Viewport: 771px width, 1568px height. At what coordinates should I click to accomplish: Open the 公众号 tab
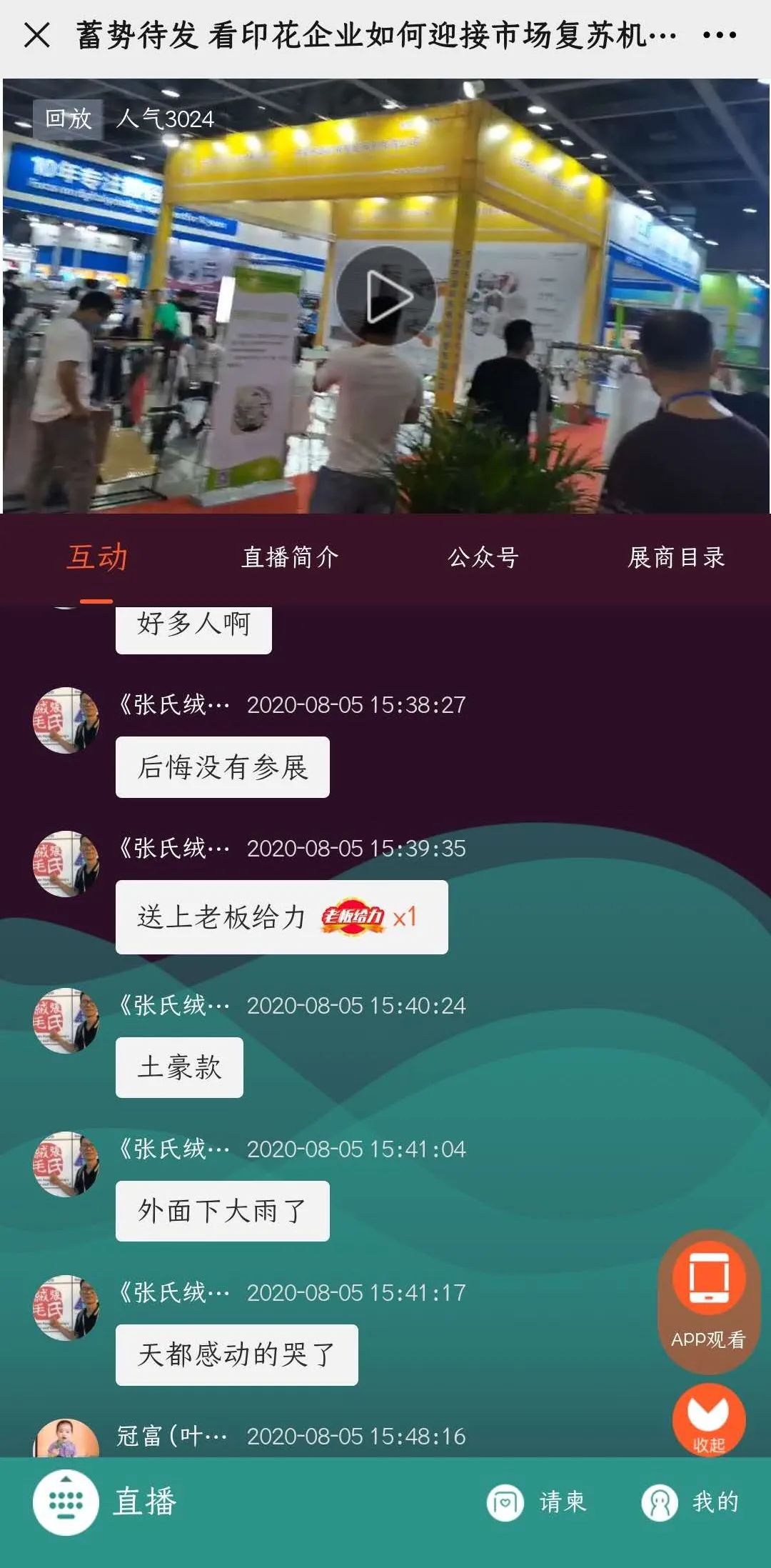(x=483, y=557)
